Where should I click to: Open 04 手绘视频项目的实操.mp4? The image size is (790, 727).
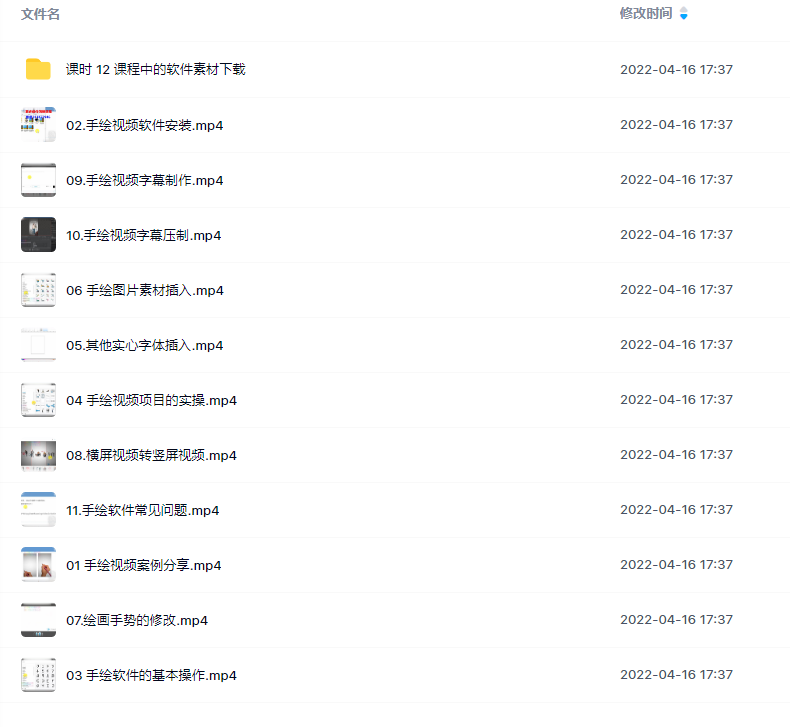click(x=151, y=400)
